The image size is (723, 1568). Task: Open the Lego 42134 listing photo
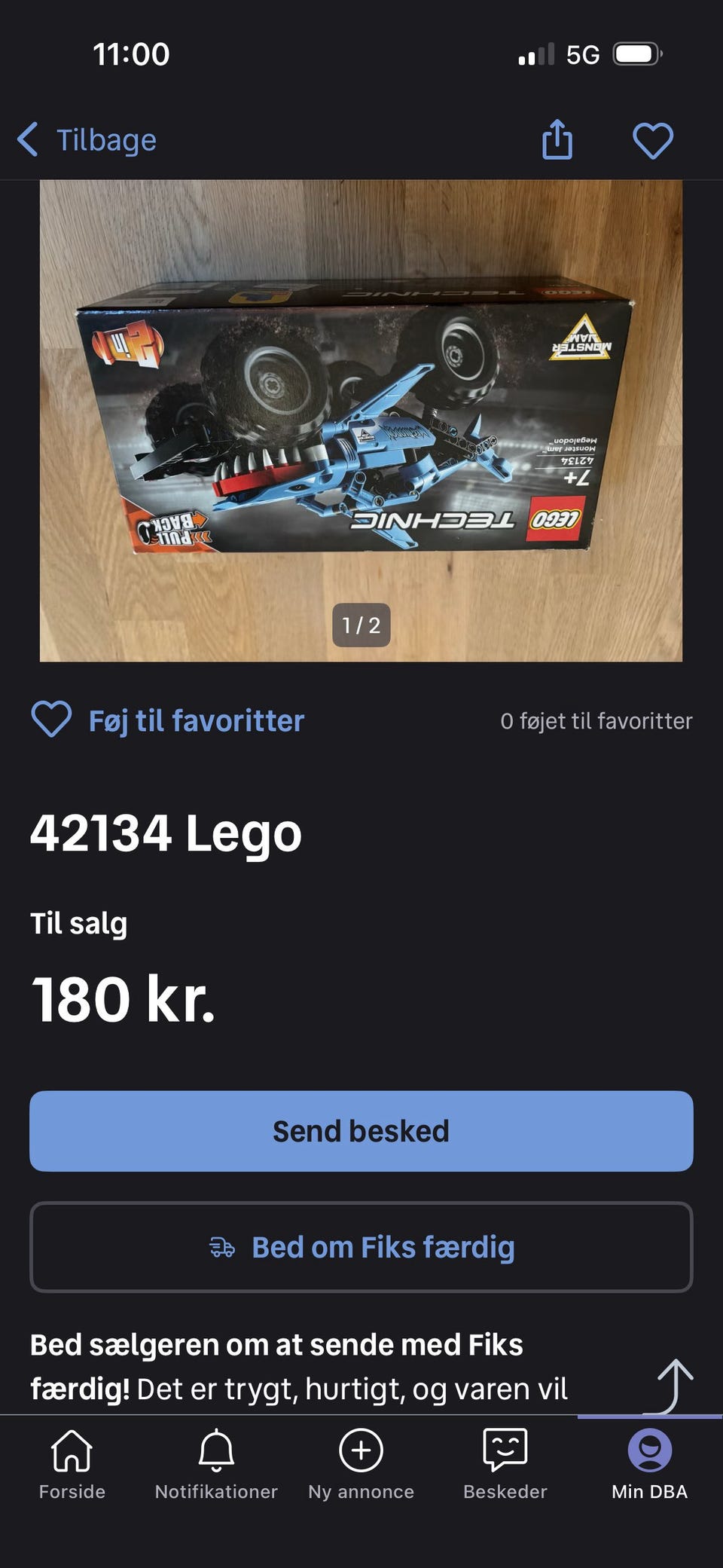[x=361, y=420]
